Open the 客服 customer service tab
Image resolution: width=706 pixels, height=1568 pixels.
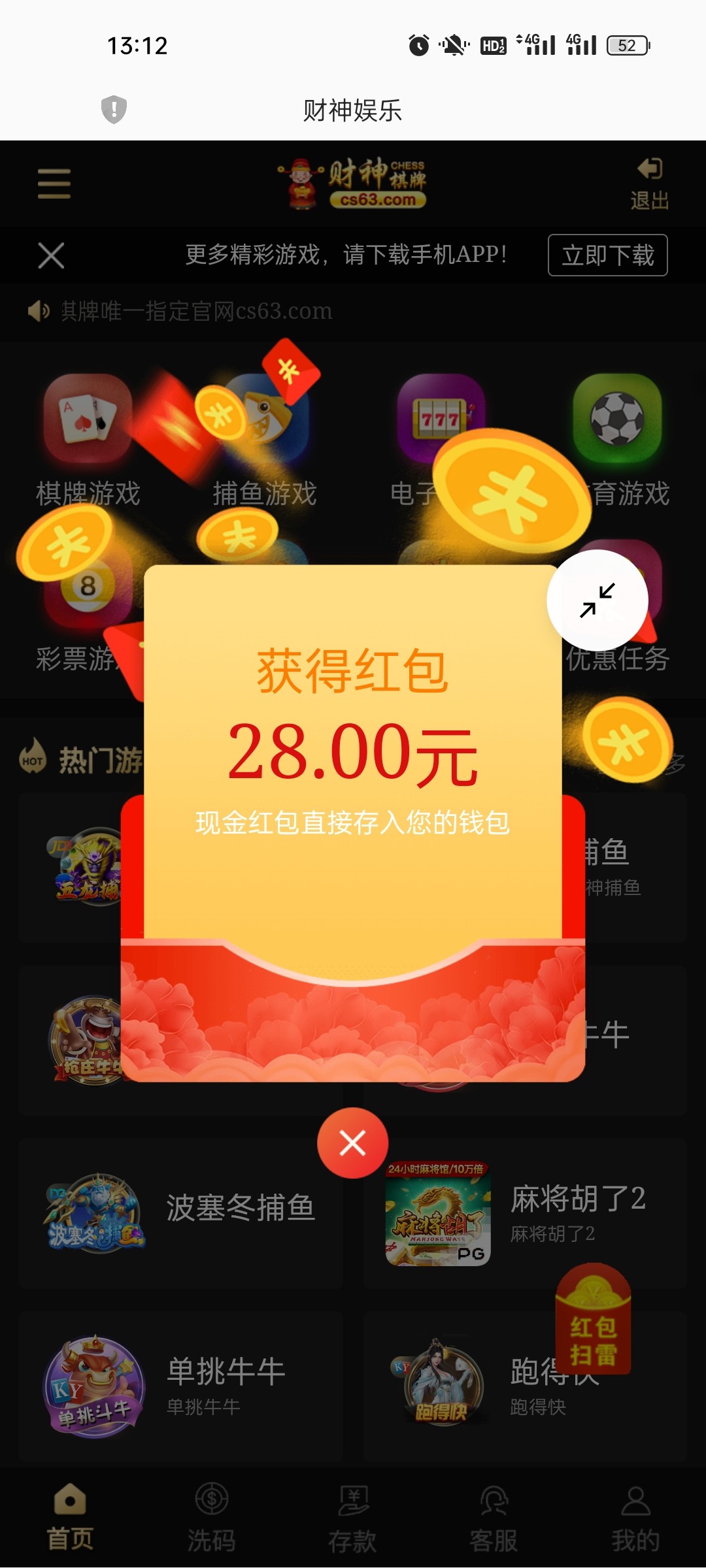click(494, 1516)
